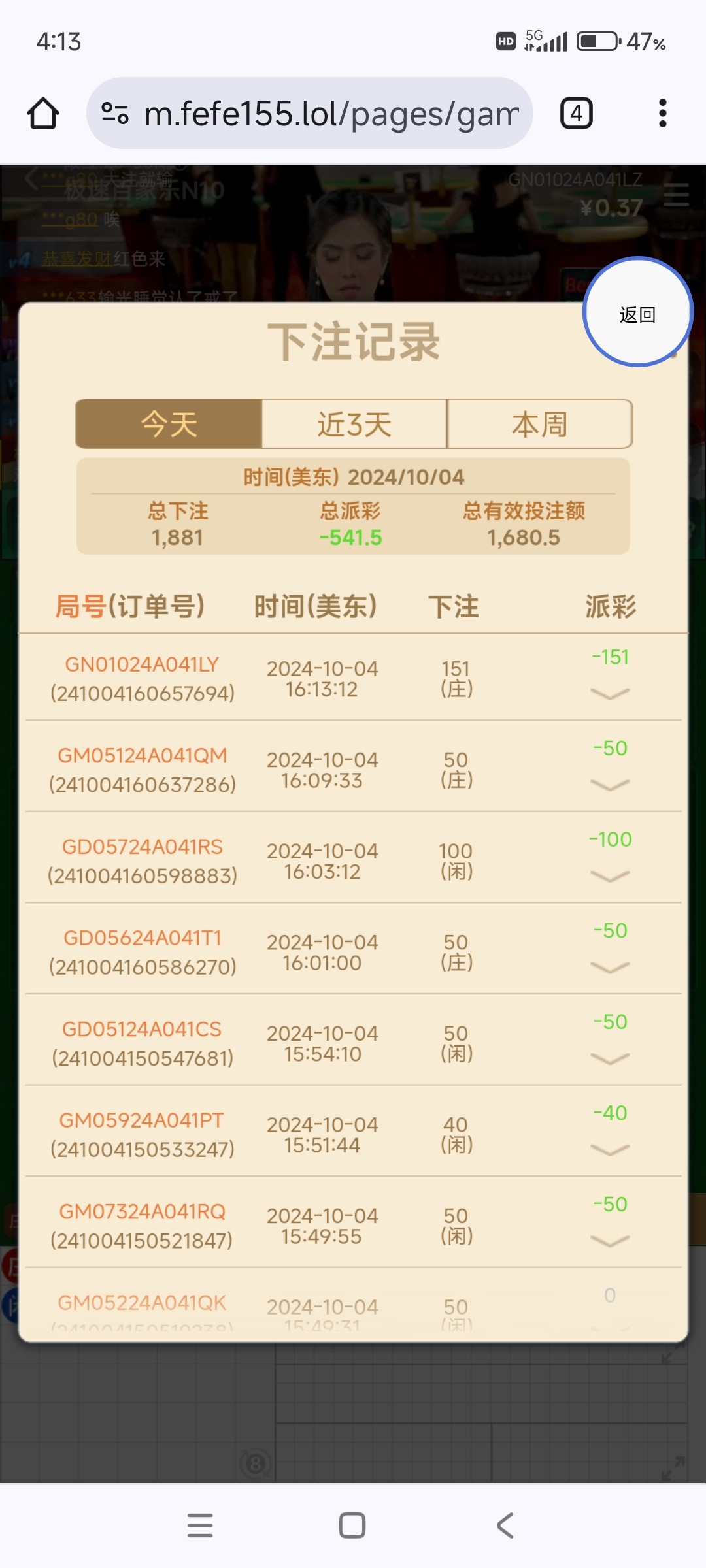706x1568 pixels.
Task: Select the 今天 tab
Action: pyautogui.click(x=169, y=424)
